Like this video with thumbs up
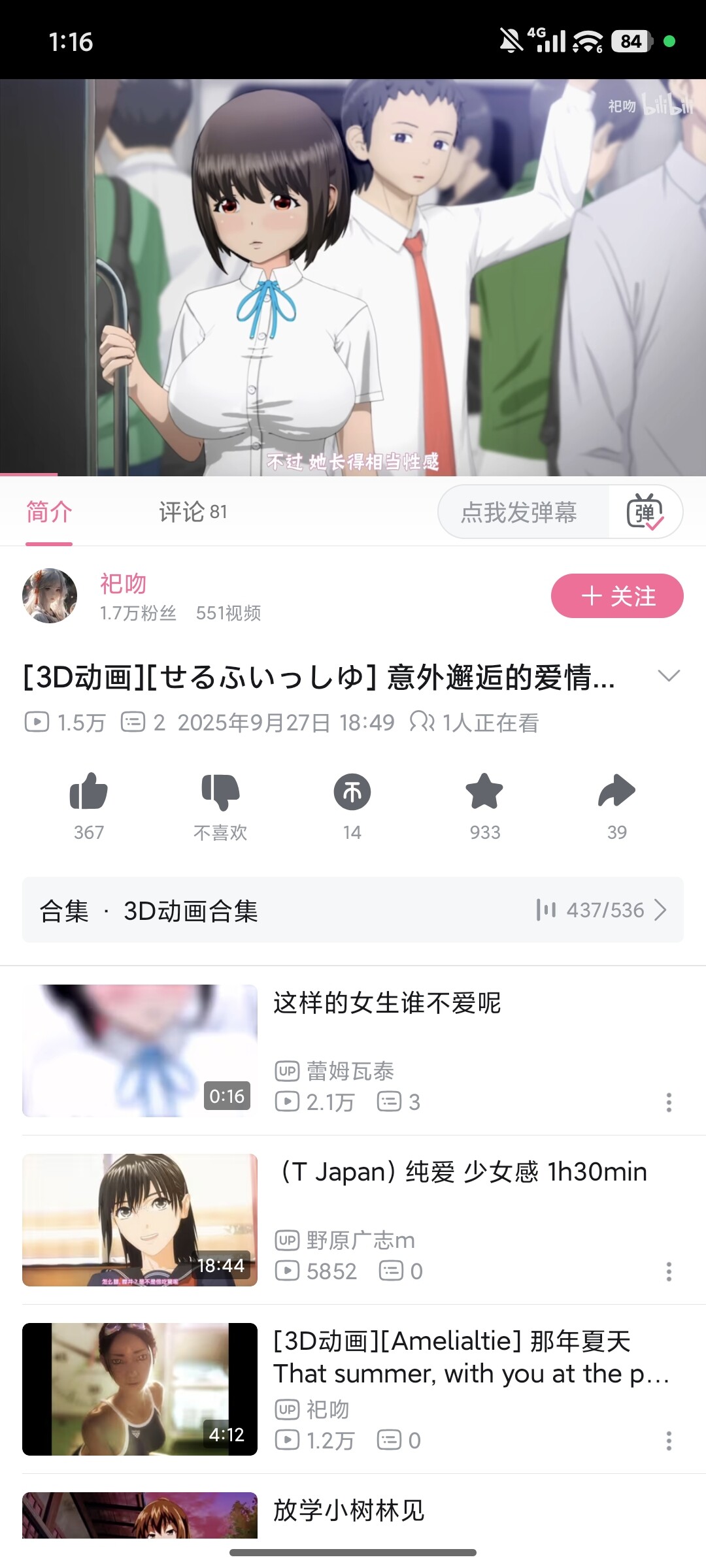The width and height of the screenshot is (706, 1568). (x=89, y=792)
